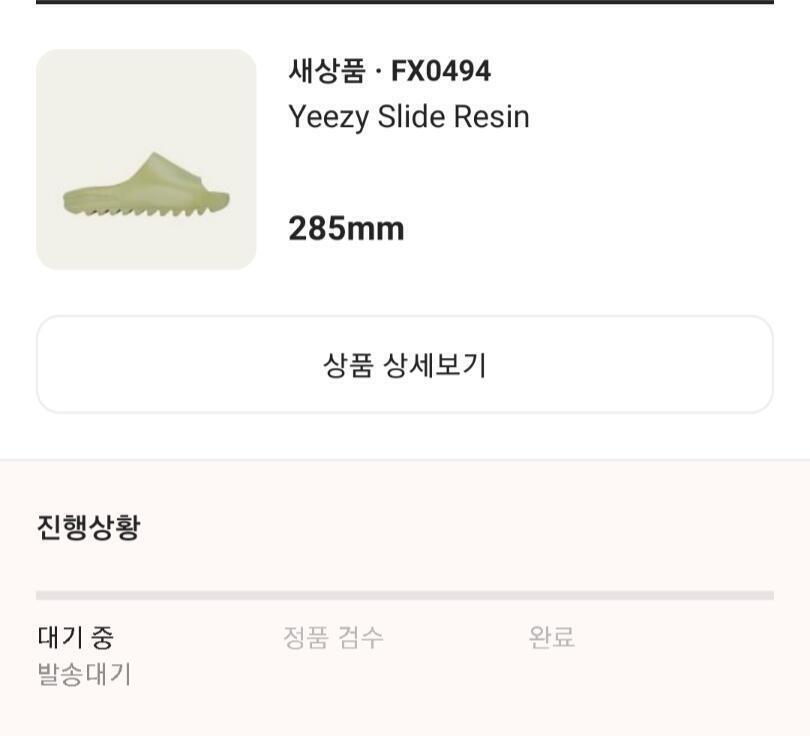The height and width of the screenshot is (749, 810).
Task: Tap the Yeezy Slide Resin product image
Action: (x=146, y=159)
